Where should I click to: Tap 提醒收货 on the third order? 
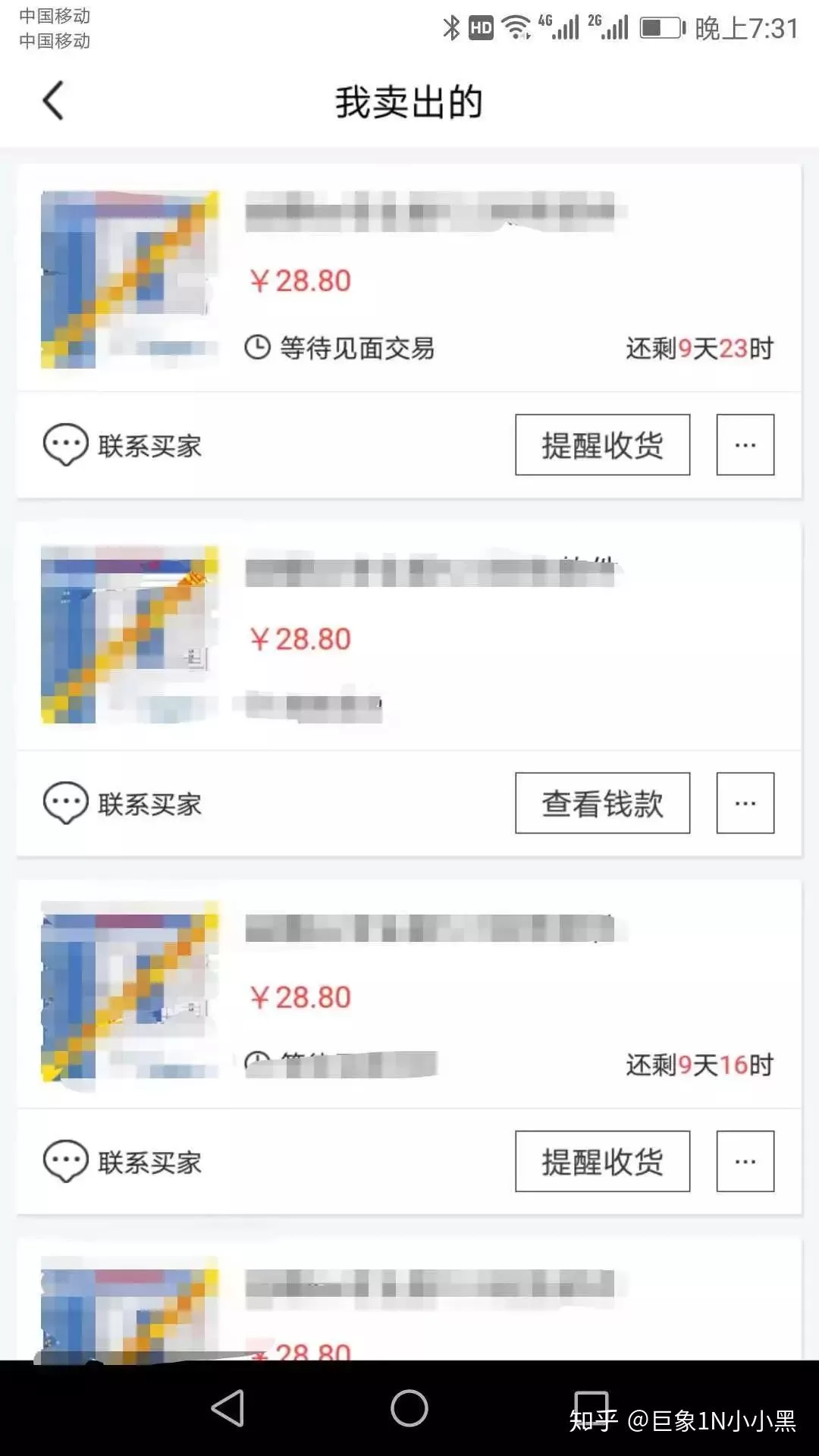pos(602,1160)
